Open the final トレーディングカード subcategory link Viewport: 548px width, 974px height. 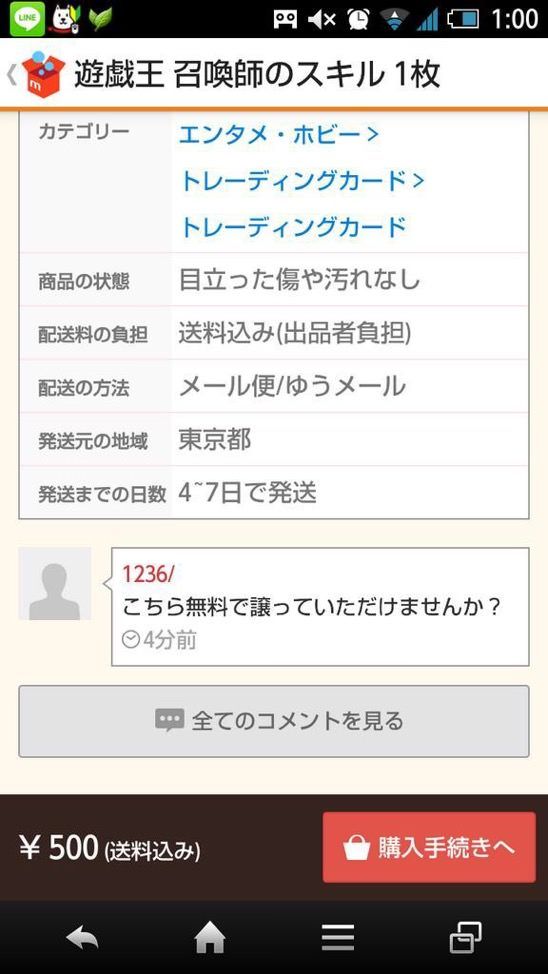coord(293,227)
